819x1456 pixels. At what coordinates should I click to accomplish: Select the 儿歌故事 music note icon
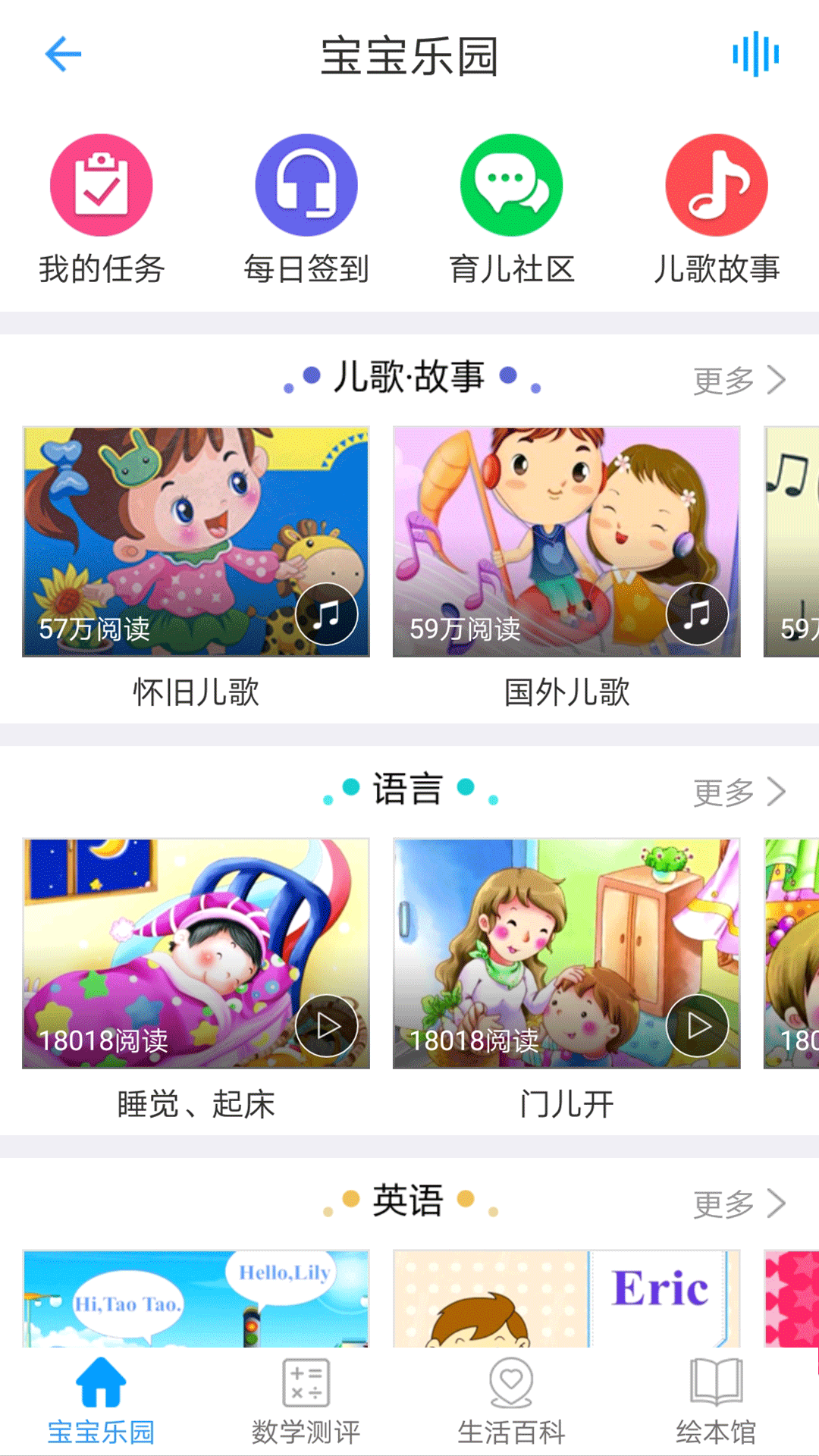tap(715, 184)
